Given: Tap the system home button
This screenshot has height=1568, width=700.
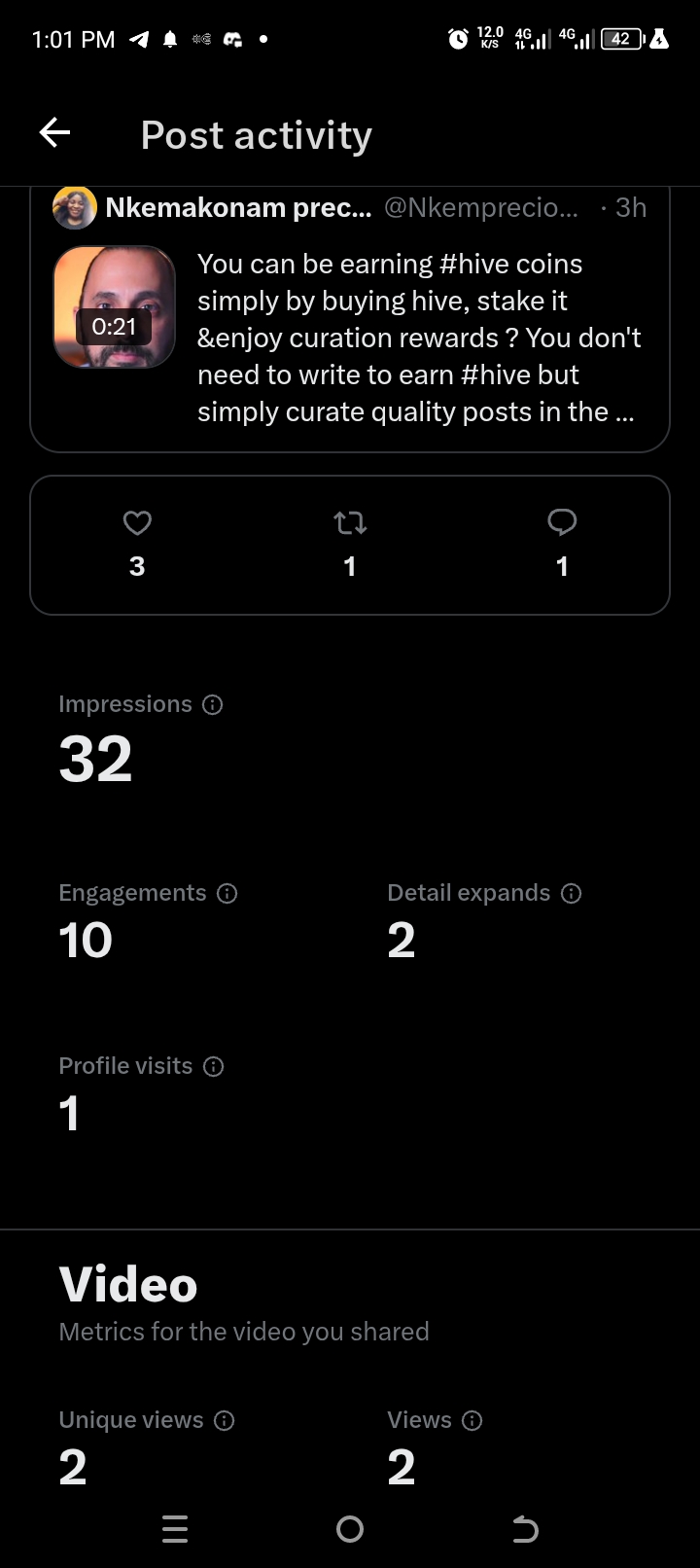Looking at the screenshot, I should click(350, 1530).
